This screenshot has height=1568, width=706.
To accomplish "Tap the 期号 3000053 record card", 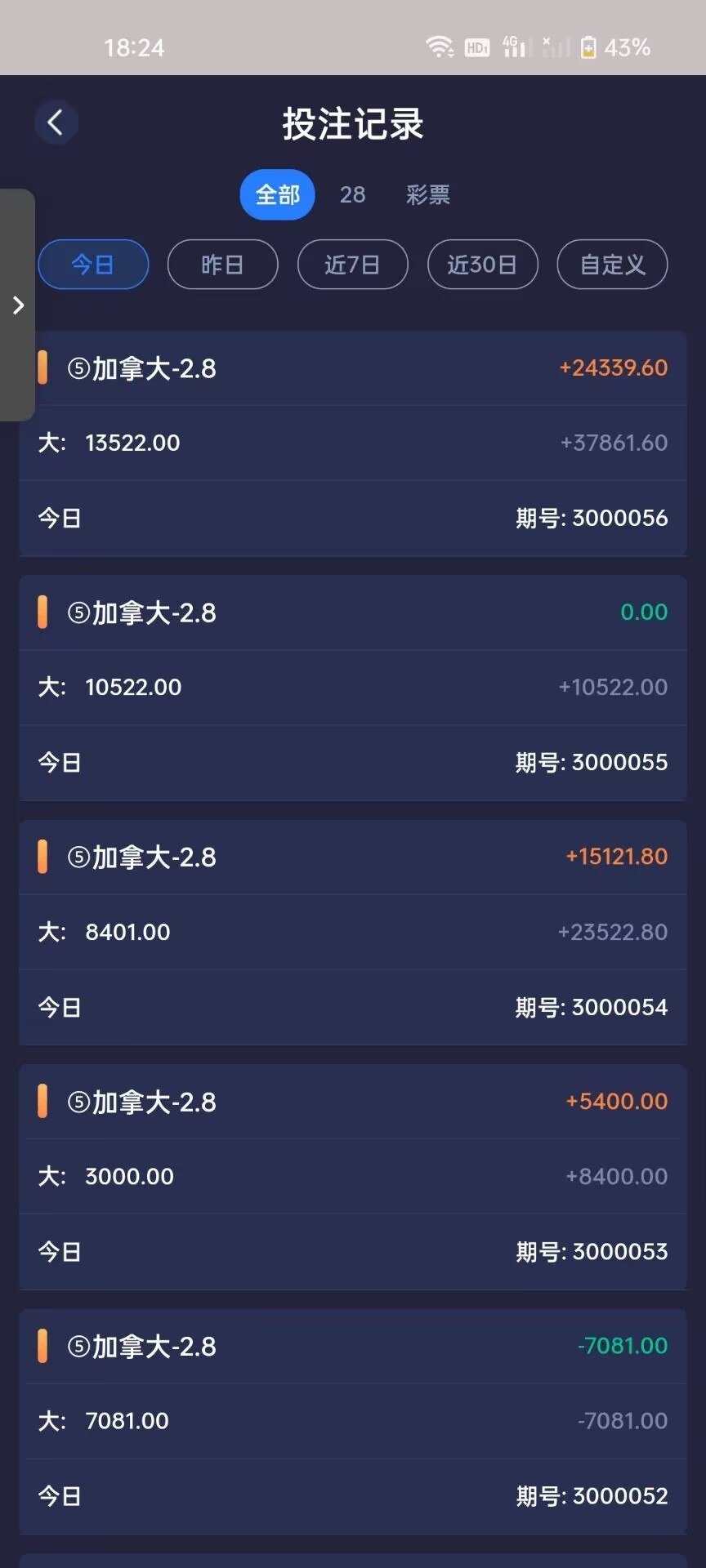I will [353, 1177].
